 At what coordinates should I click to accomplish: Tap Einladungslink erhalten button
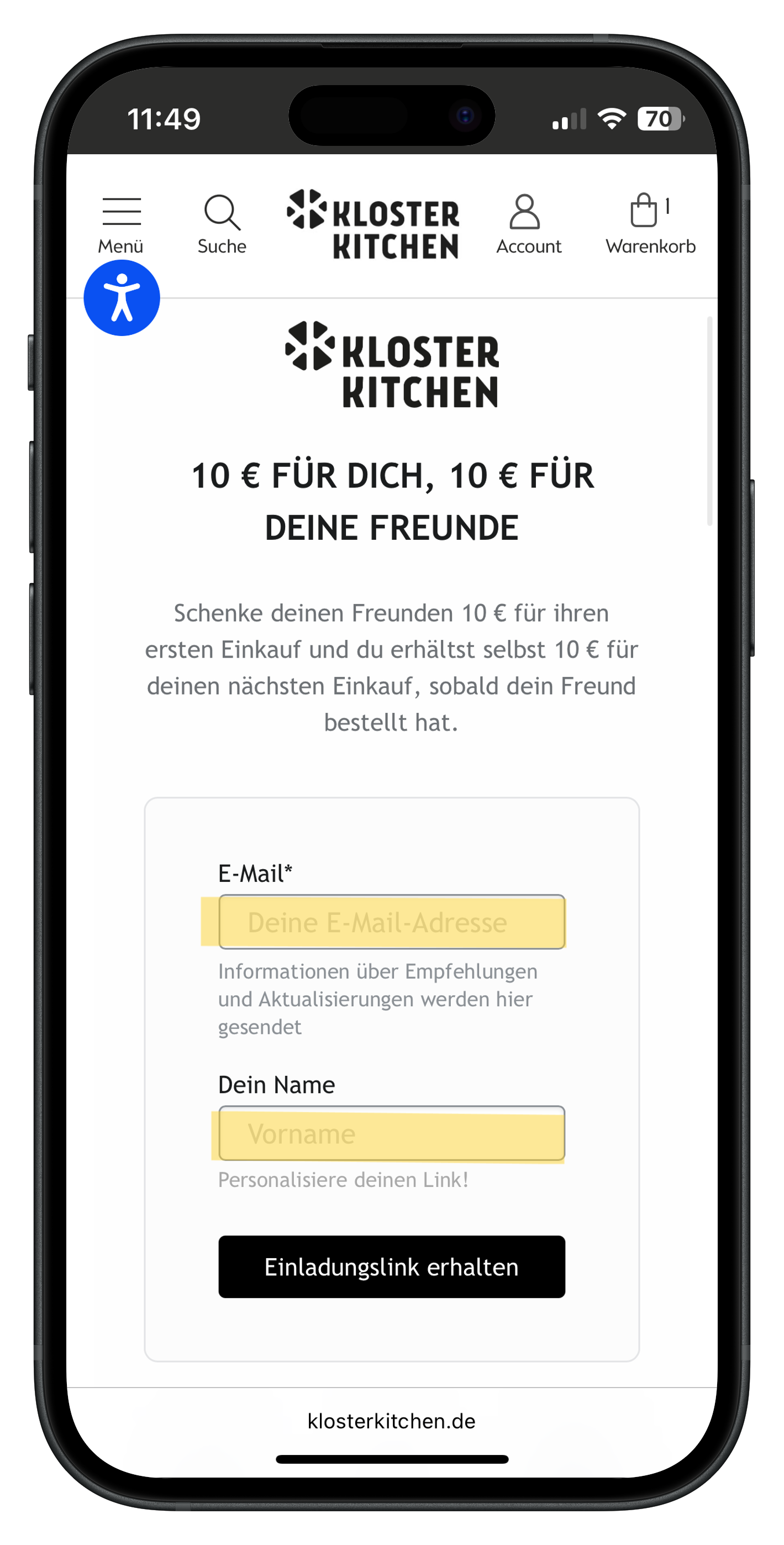(392, 1267)
